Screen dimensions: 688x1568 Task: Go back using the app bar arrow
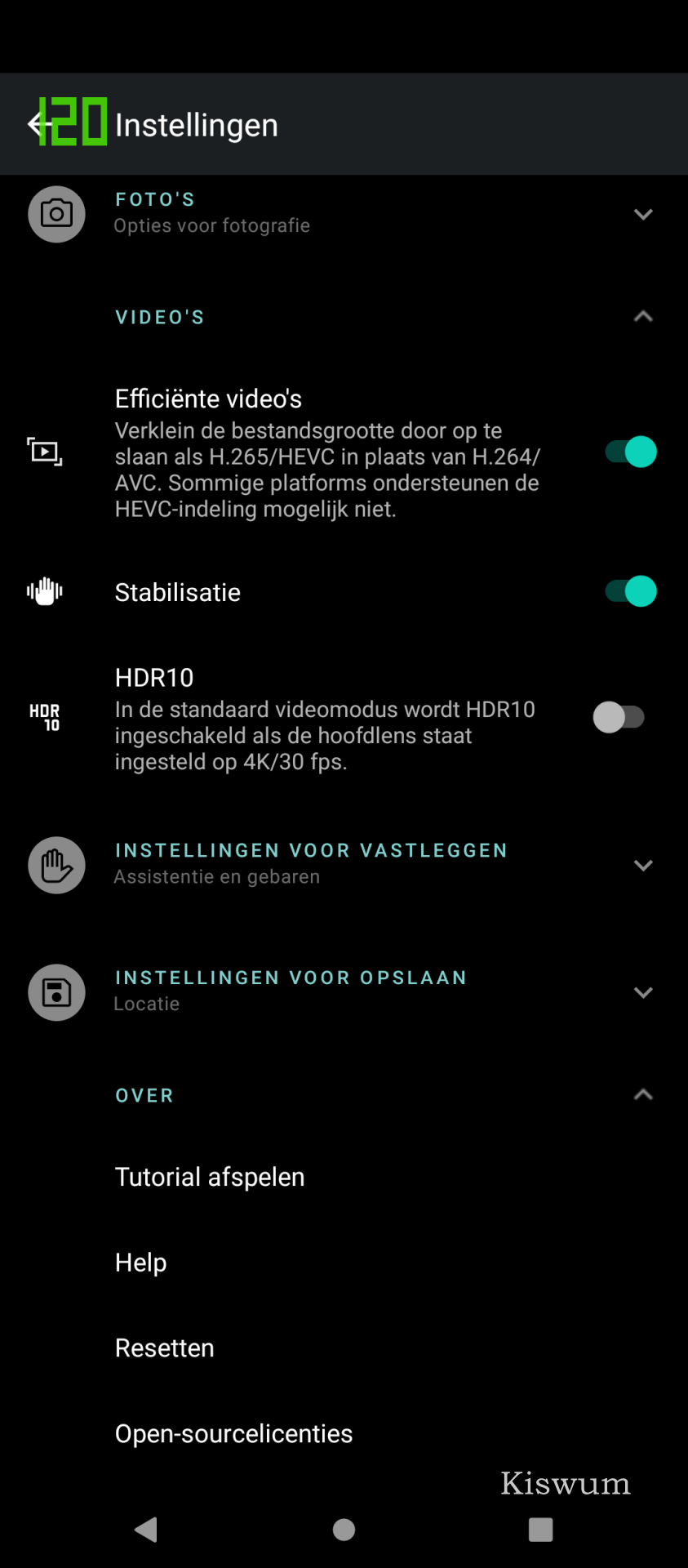click(x=39, y=124)
